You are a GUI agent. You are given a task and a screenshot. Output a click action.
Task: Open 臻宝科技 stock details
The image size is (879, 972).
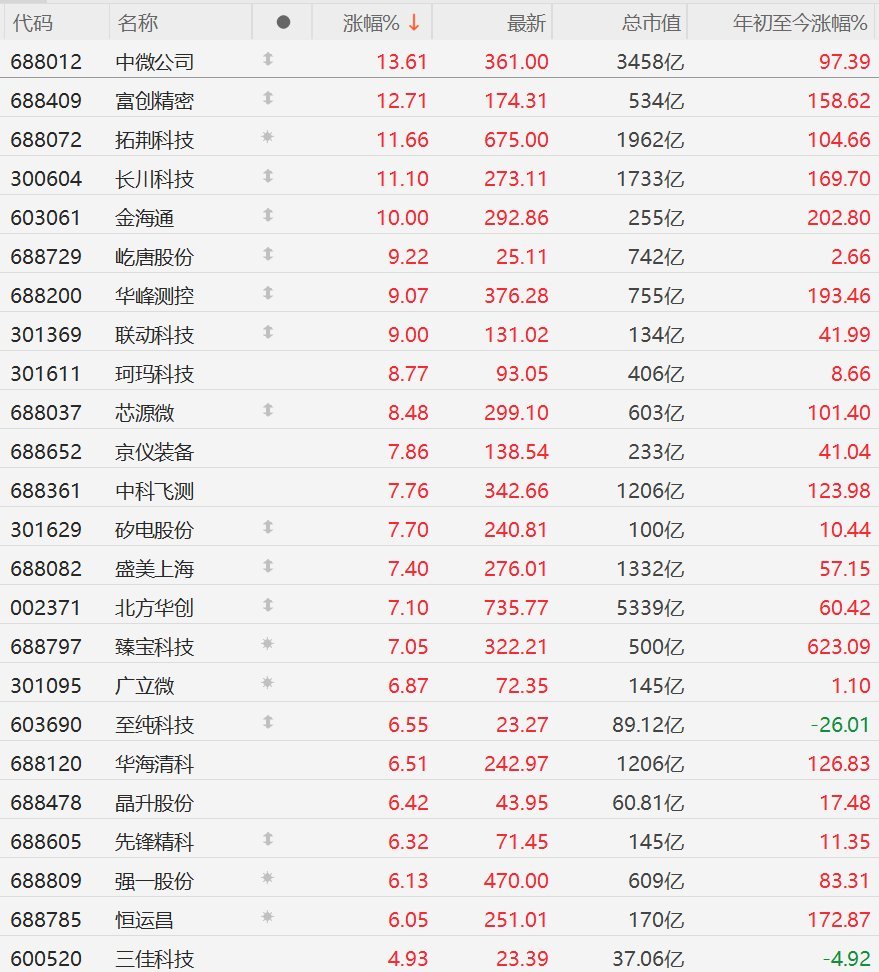(440, 647)
